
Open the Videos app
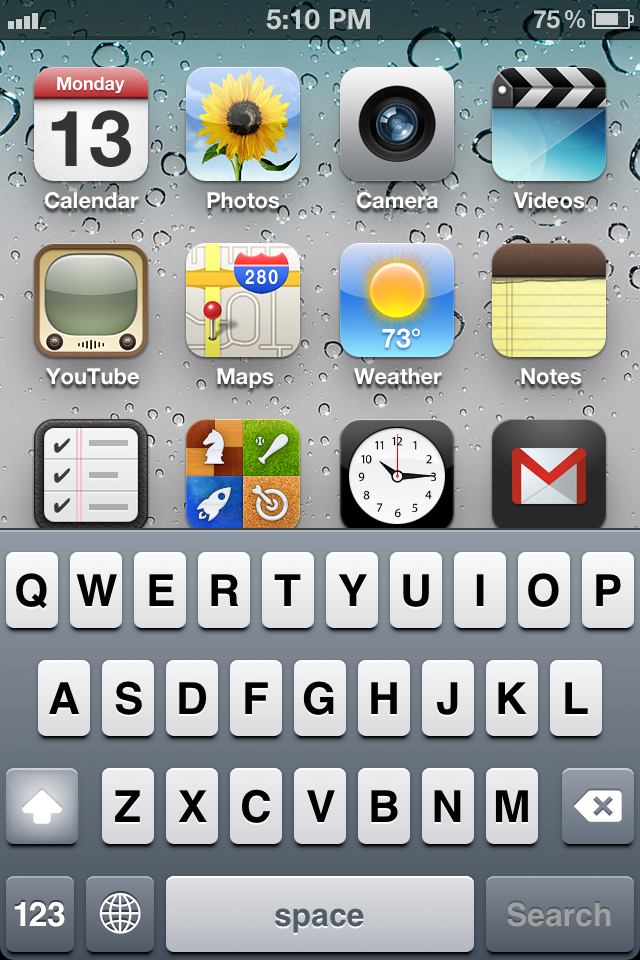tap(549, 125)
